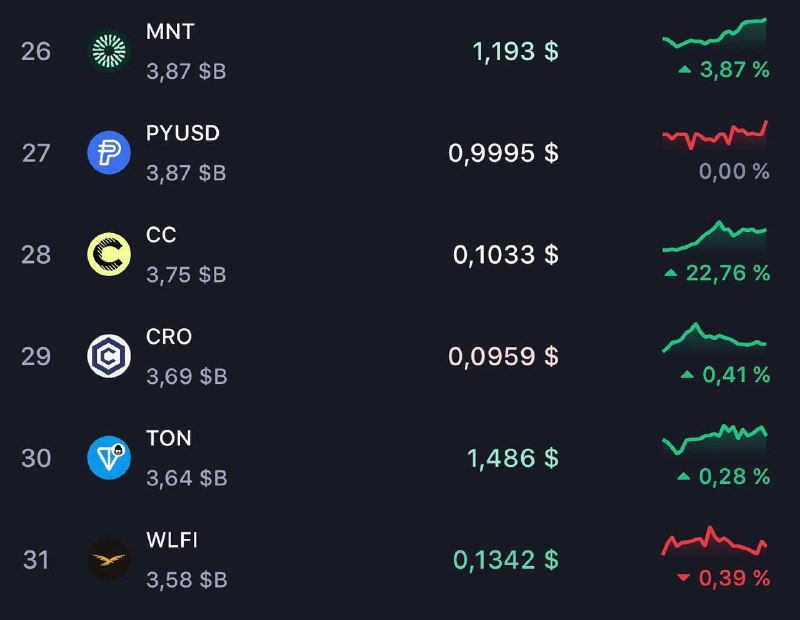Show the WLFI coin details
This screenshot has height=620, width=800.
point(171,541)
